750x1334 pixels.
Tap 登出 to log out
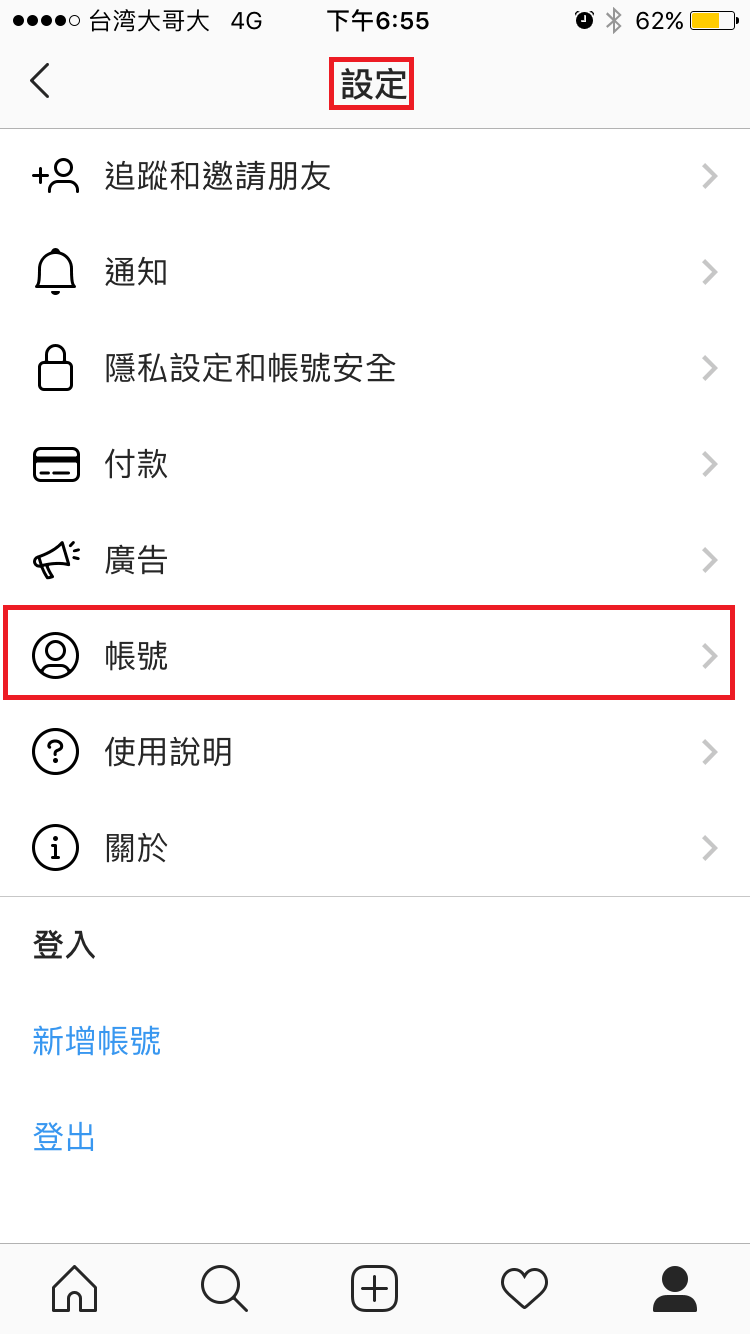coord(65,1137)
